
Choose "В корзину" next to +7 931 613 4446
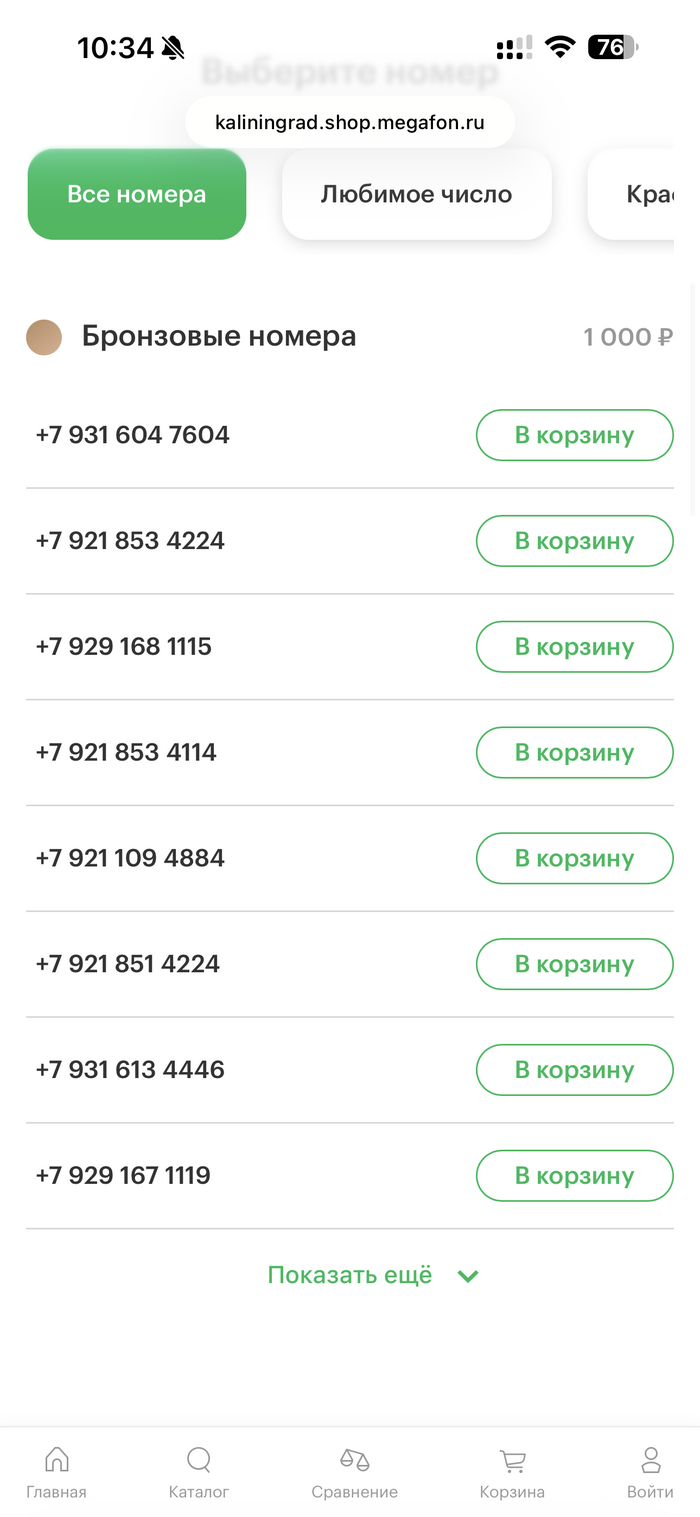574,1070
